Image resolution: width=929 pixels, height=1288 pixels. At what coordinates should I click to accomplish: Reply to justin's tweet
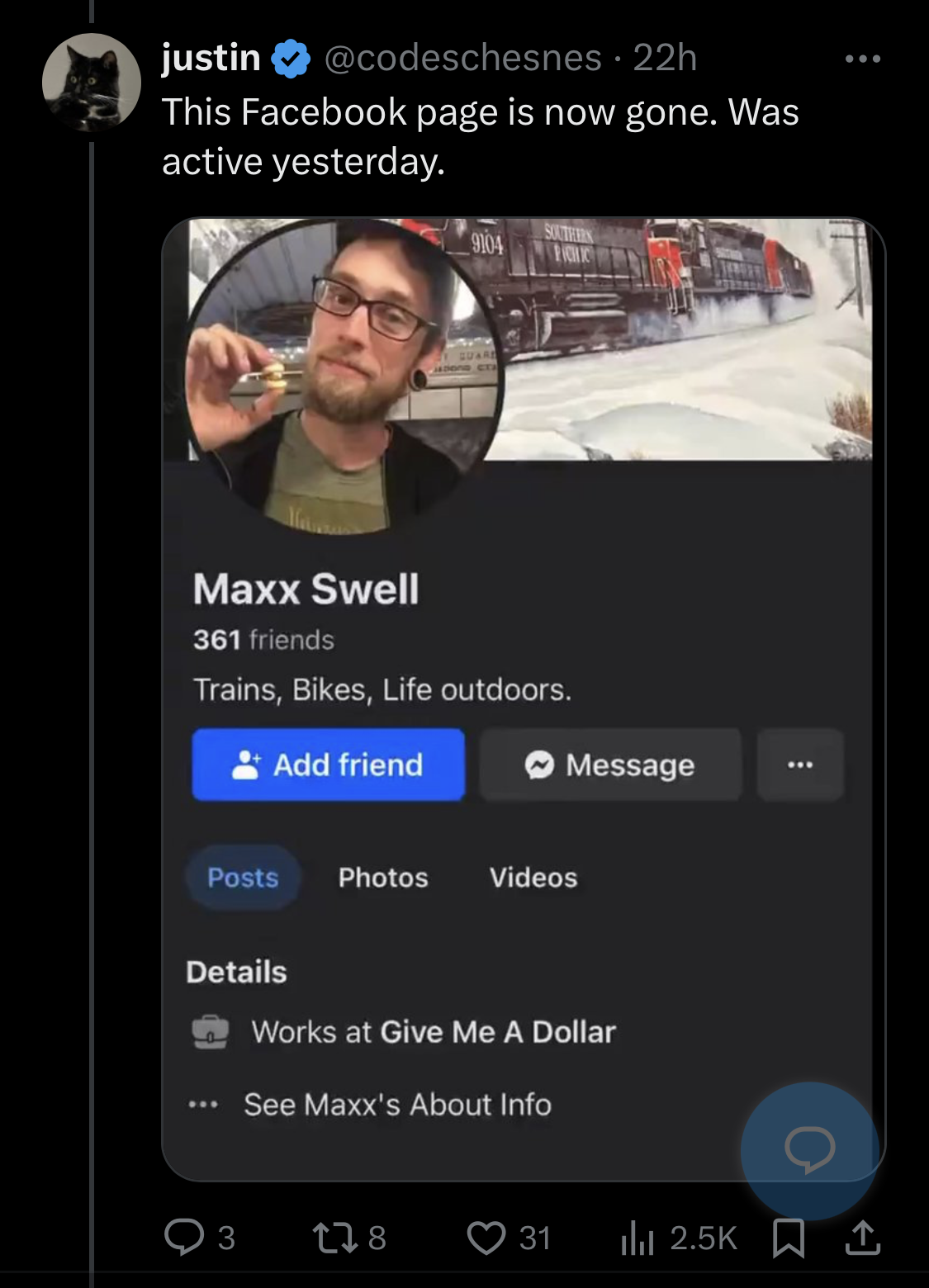coord(184,1237)
